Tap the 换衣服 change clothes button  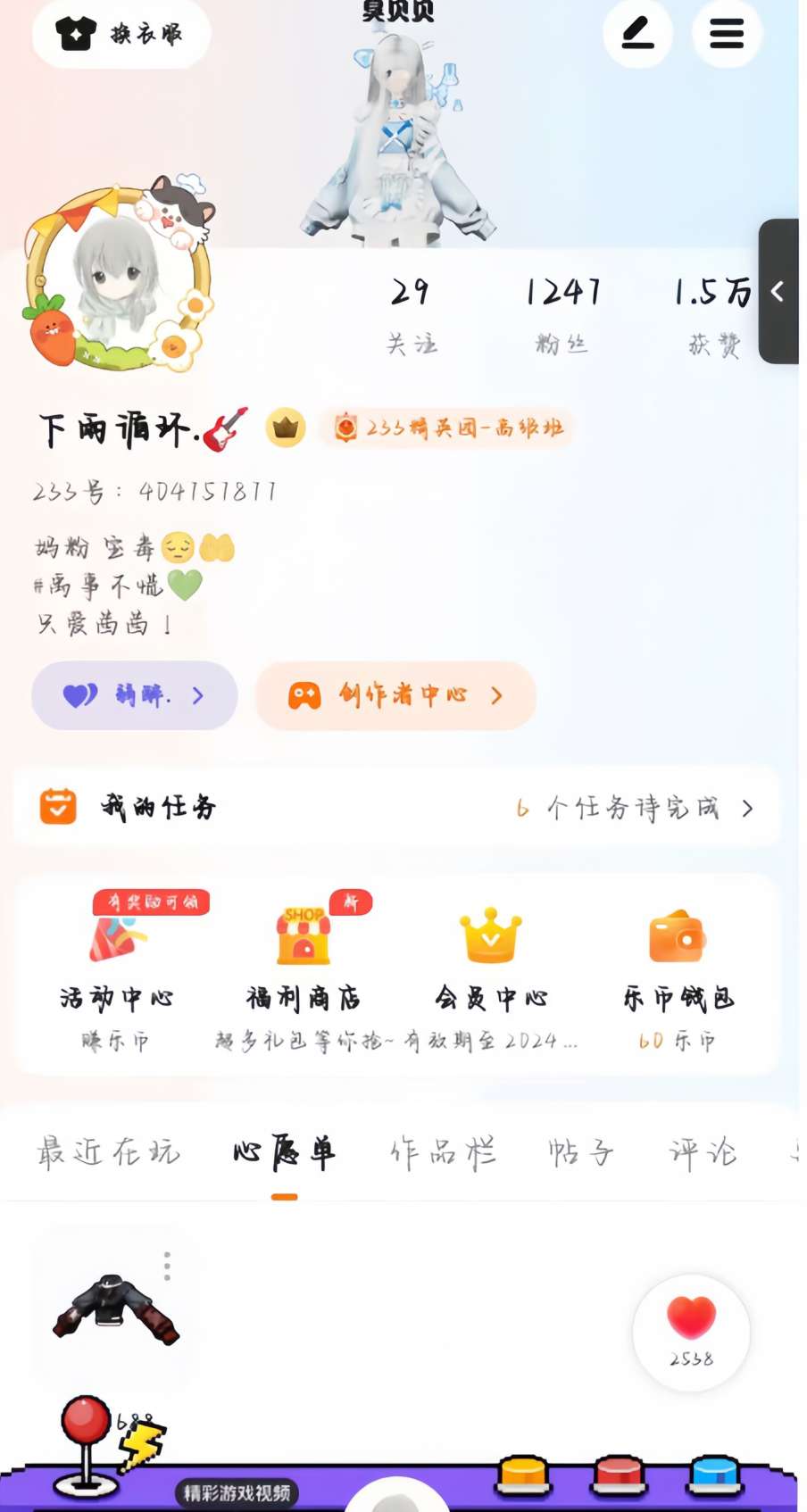[121, 34]
